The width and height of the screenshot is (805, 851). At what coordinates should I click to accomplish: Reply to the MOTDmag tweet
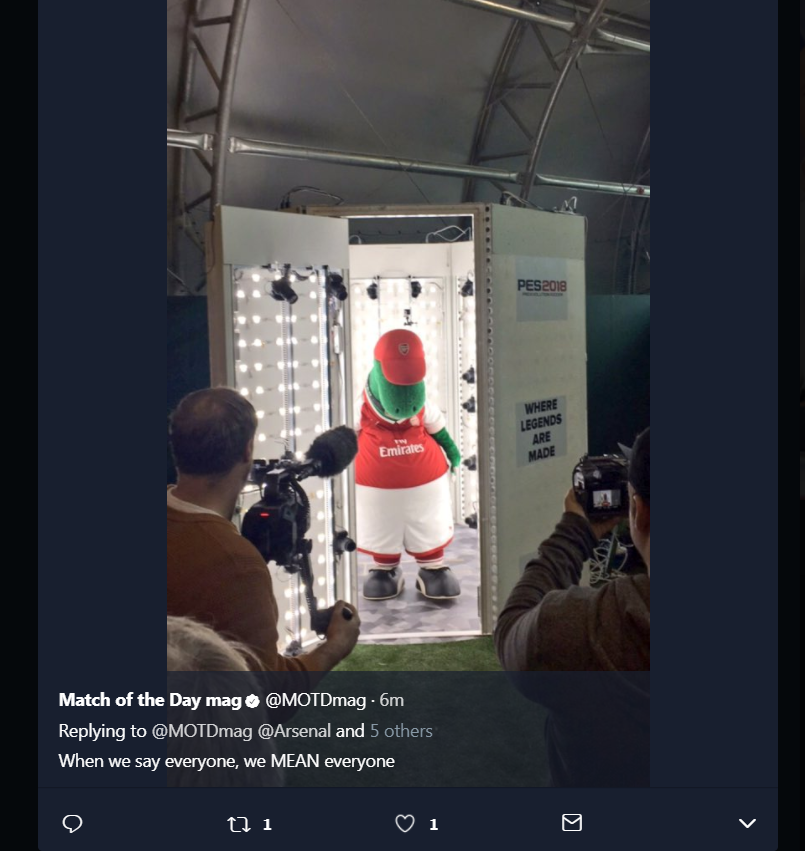(x=72, y=823)
